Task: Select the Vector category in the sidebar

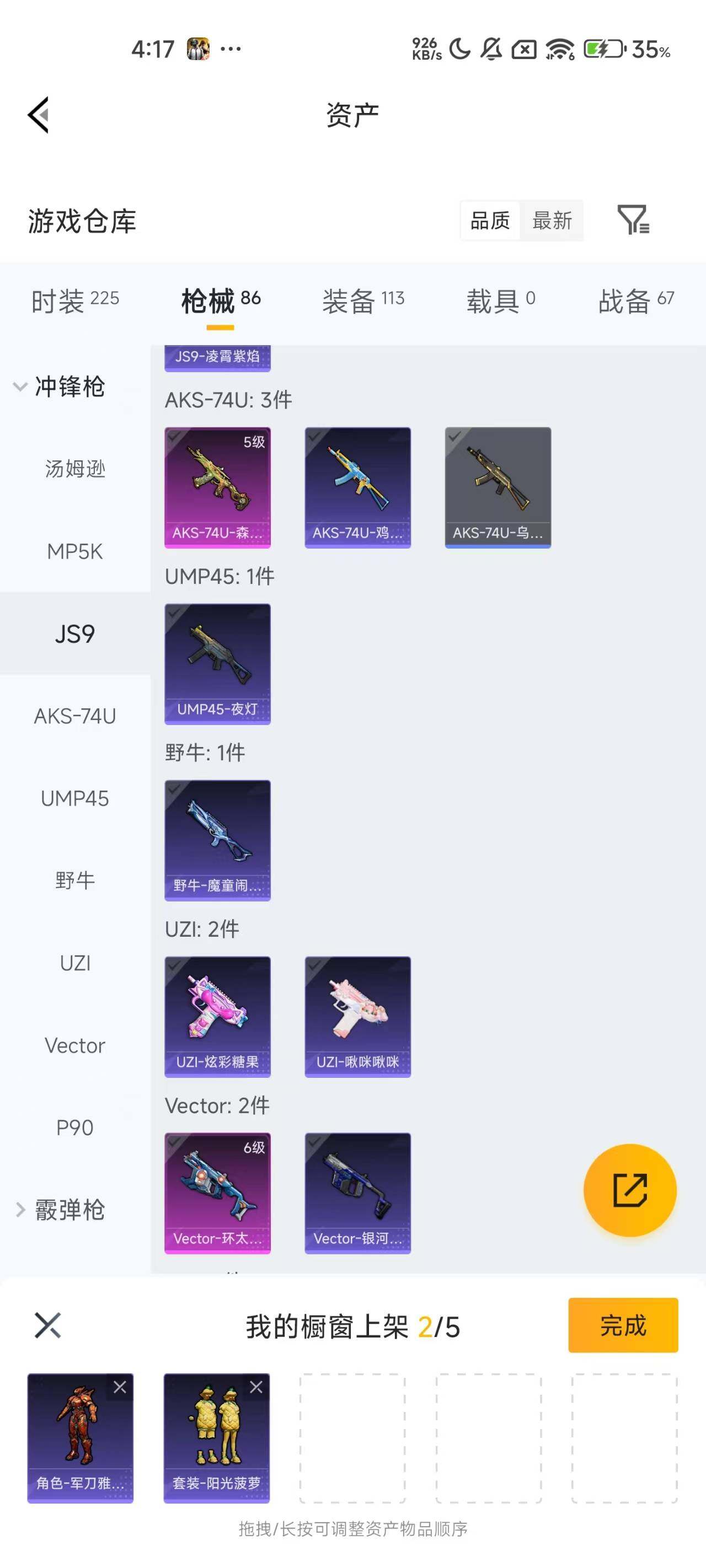Action: [74, 1045]
